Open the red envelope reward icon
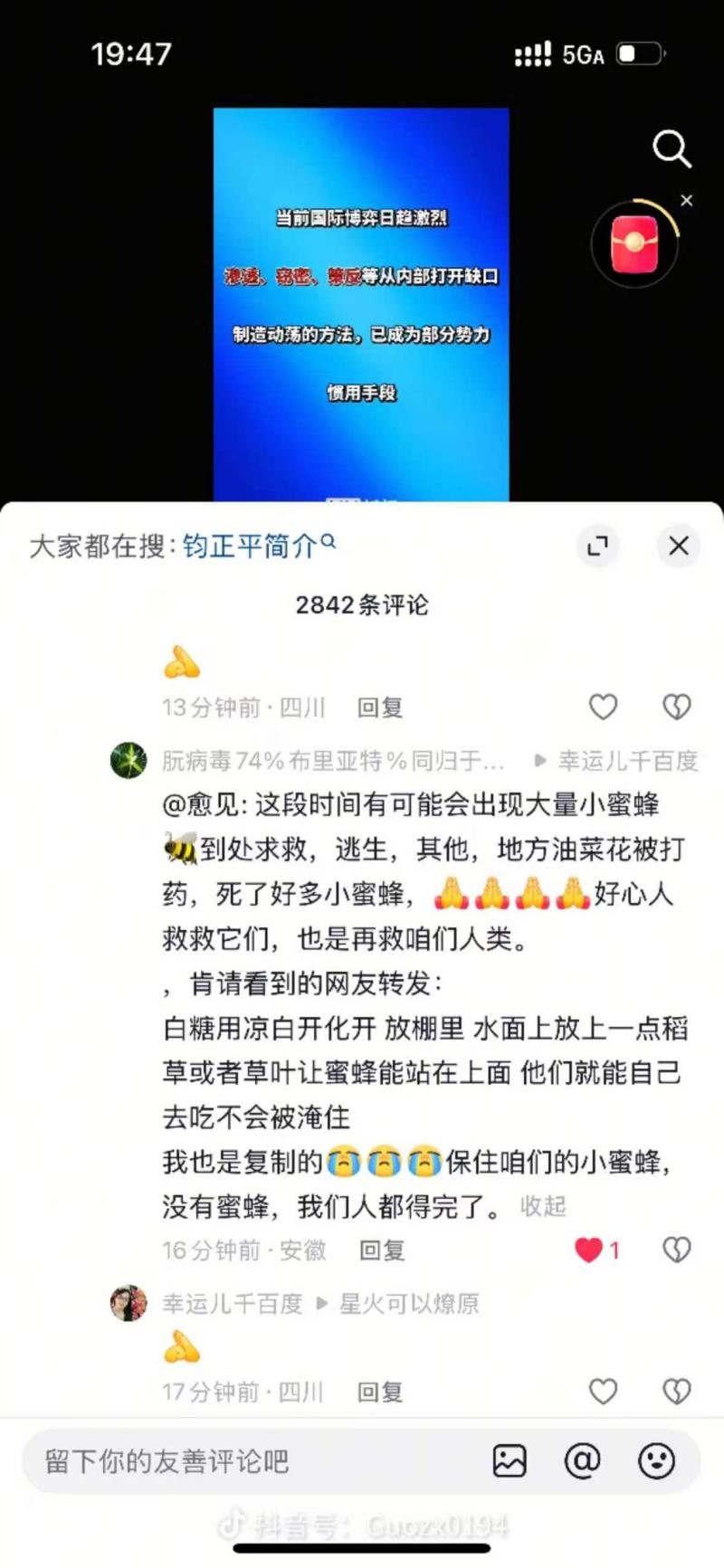 634,244
